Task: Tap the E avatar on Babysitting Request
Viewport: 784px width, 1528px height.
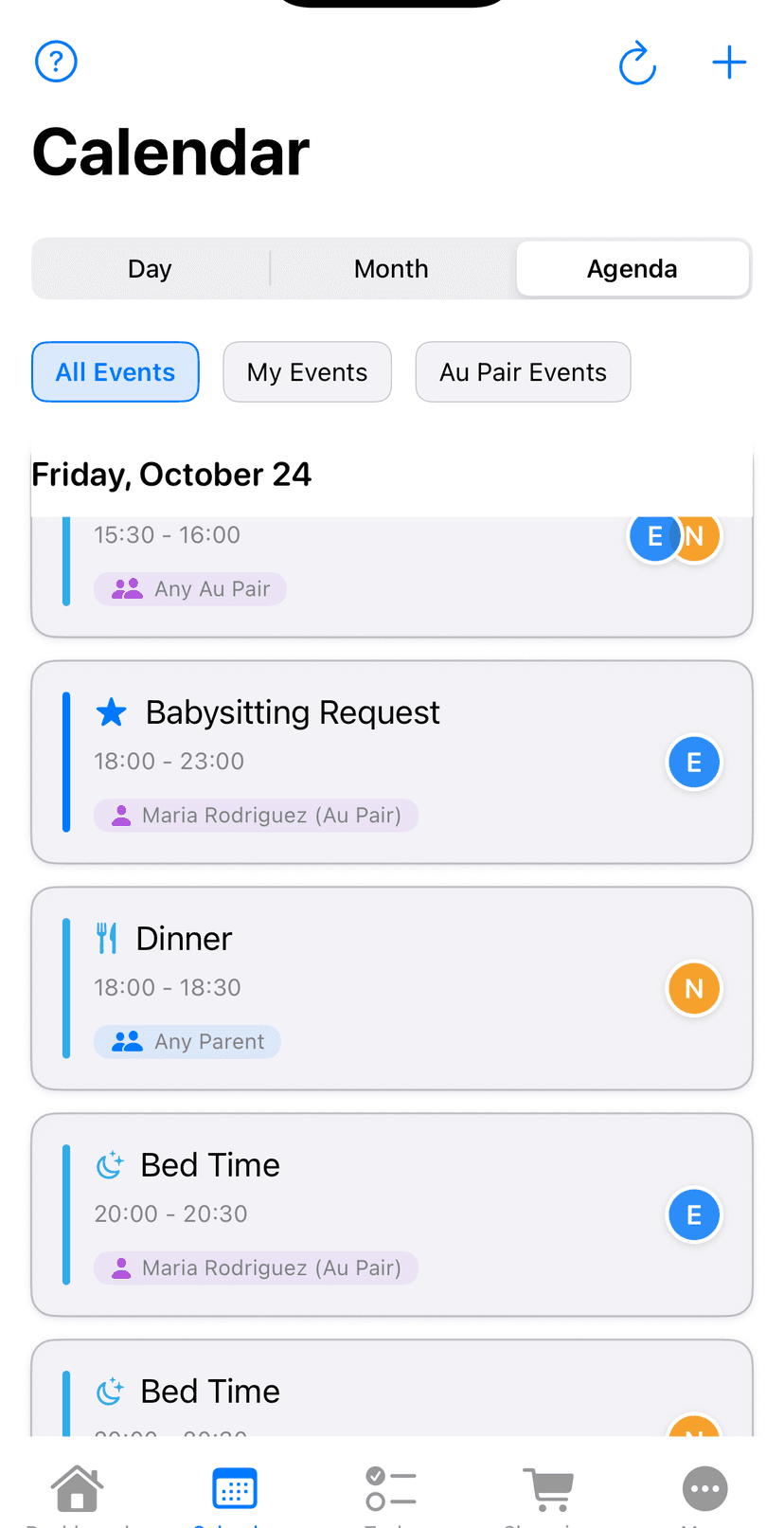Action: [x=694, y=762]
